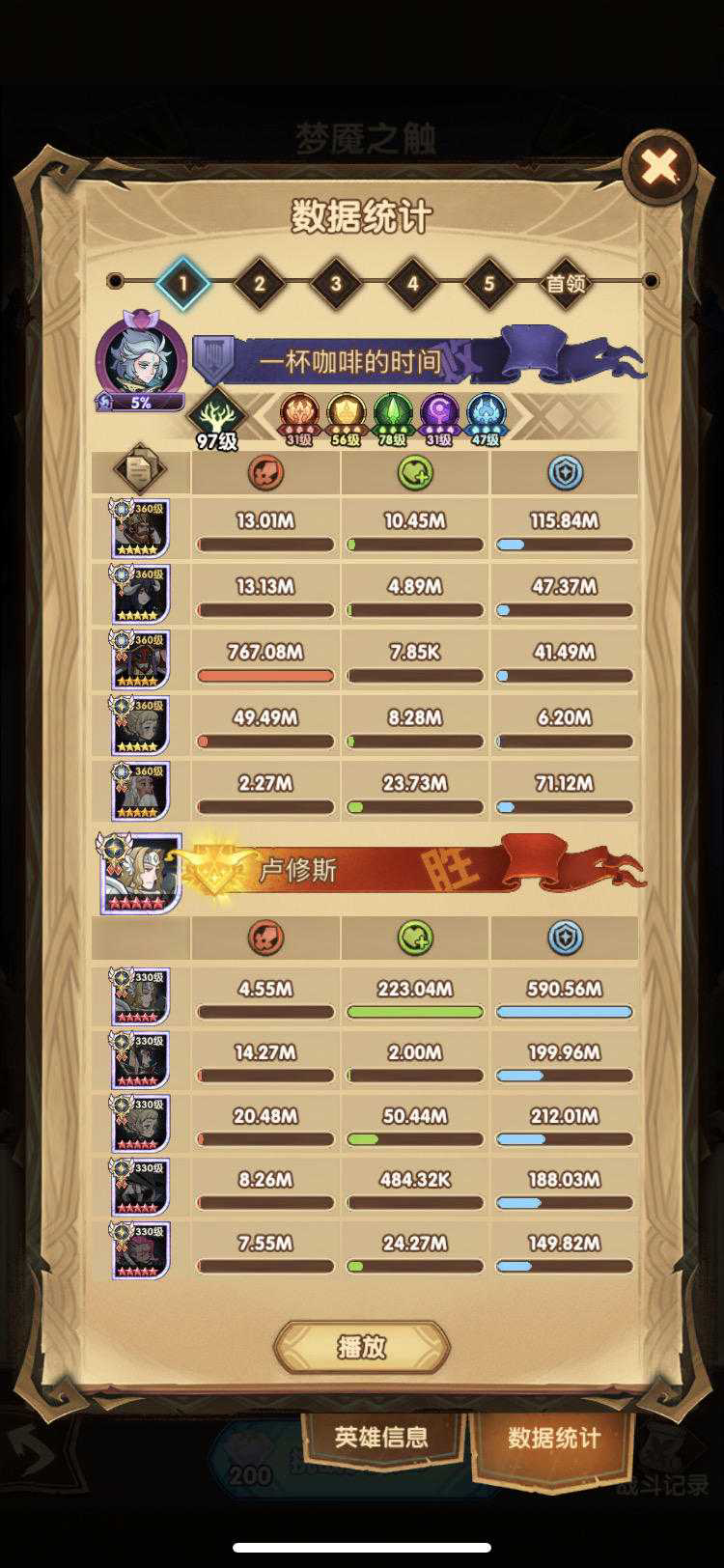Select battle round 5
Viewport: 724px width, 1568px height.
click(488, 283)
